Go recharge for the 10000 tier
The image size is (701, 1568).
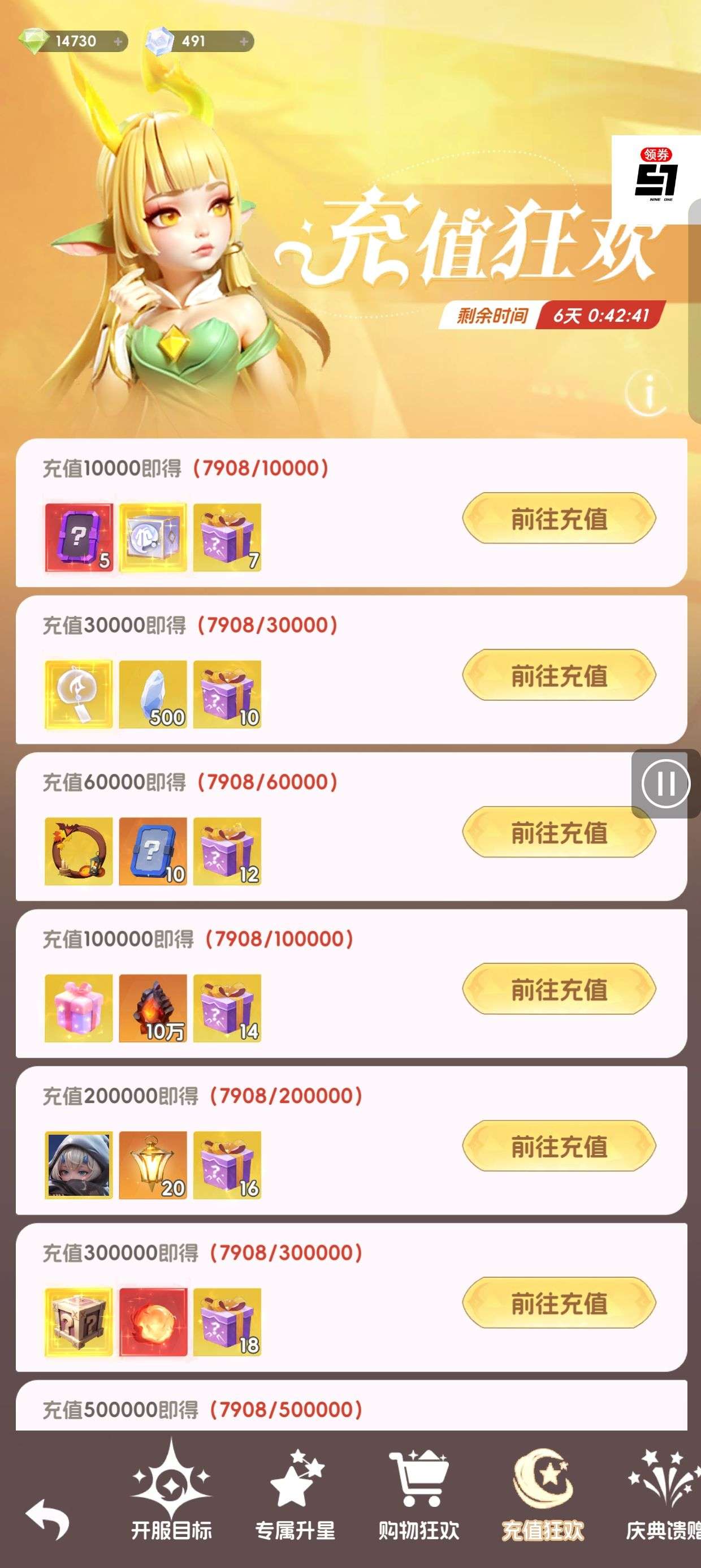pos(559,519)
